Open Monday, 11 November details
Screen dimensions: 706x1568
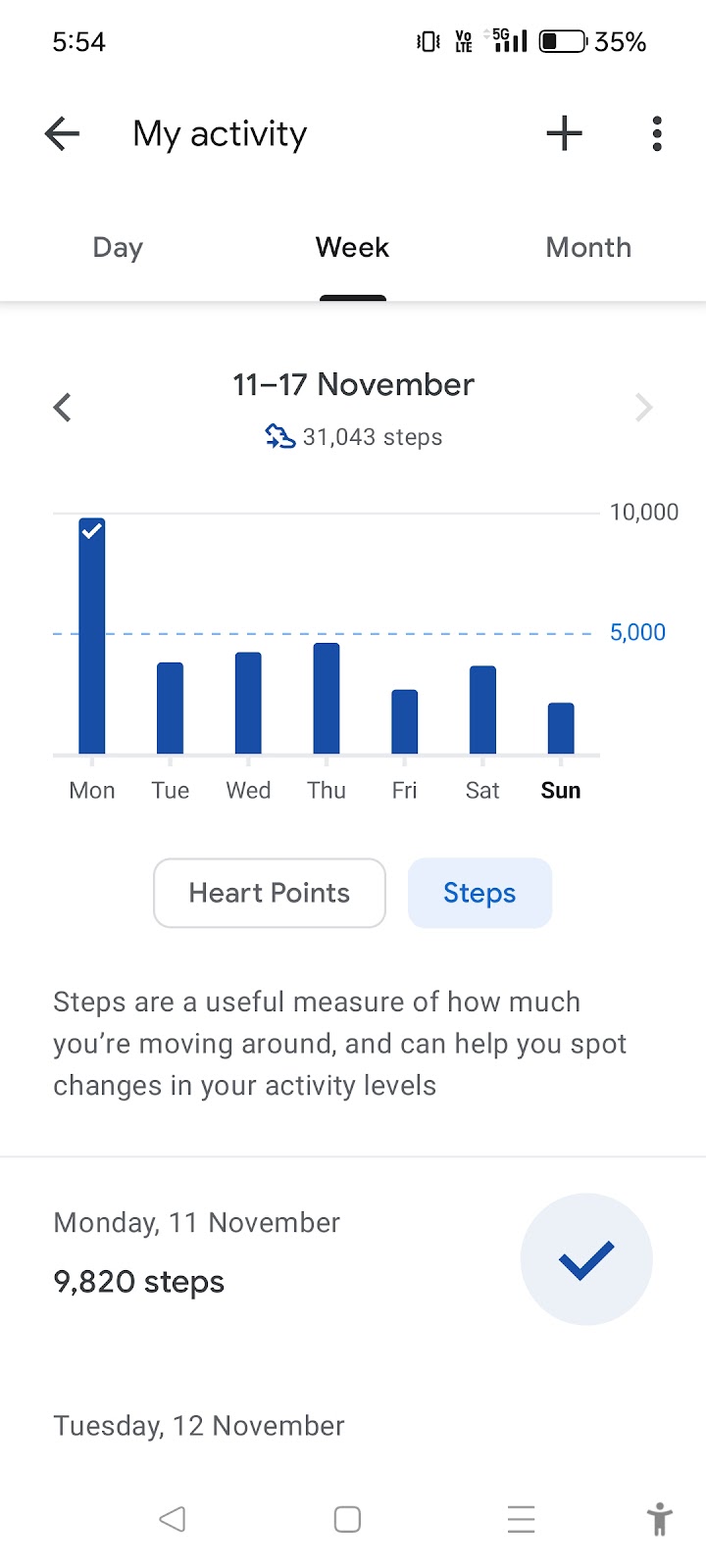pos(353,1259)
